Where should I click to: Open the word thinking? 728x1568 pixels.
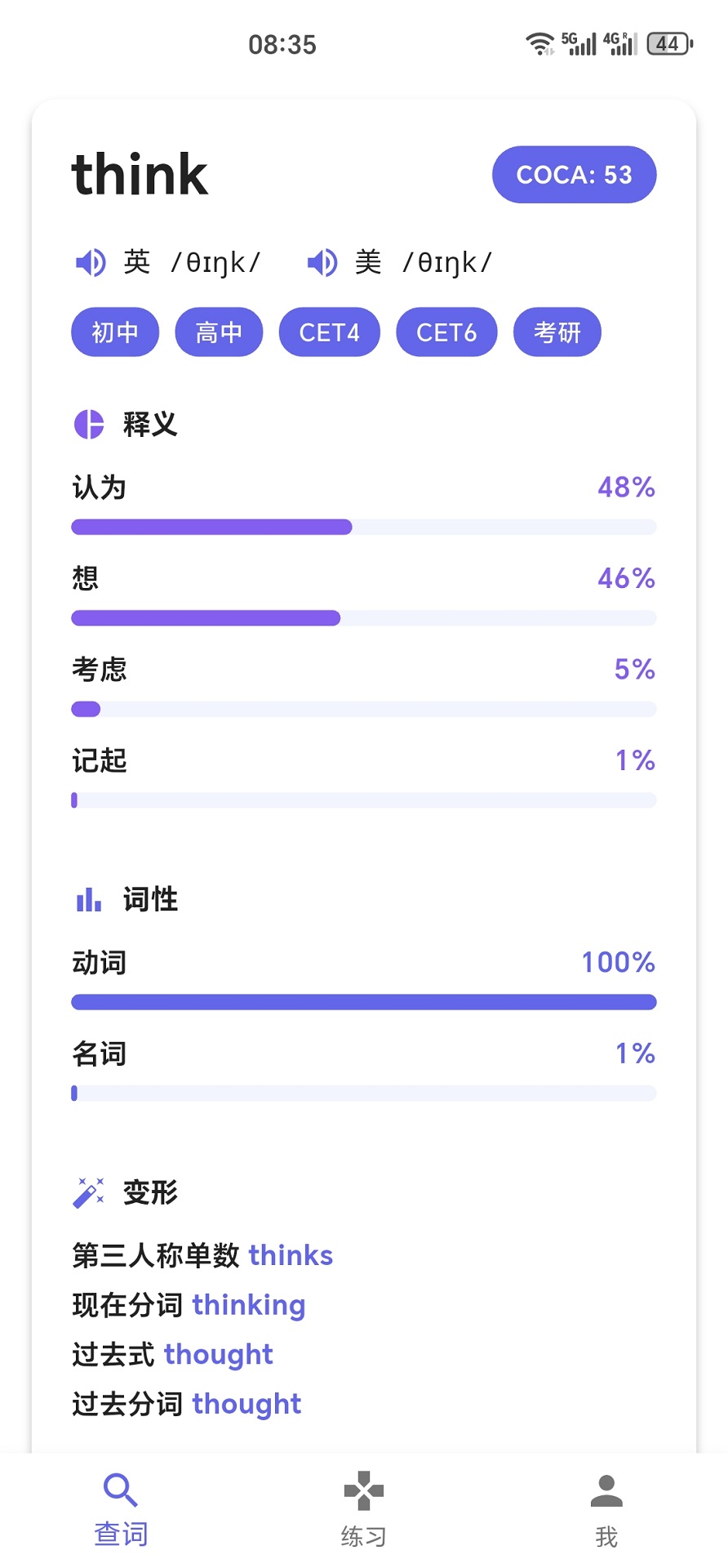pos(249,1305)
